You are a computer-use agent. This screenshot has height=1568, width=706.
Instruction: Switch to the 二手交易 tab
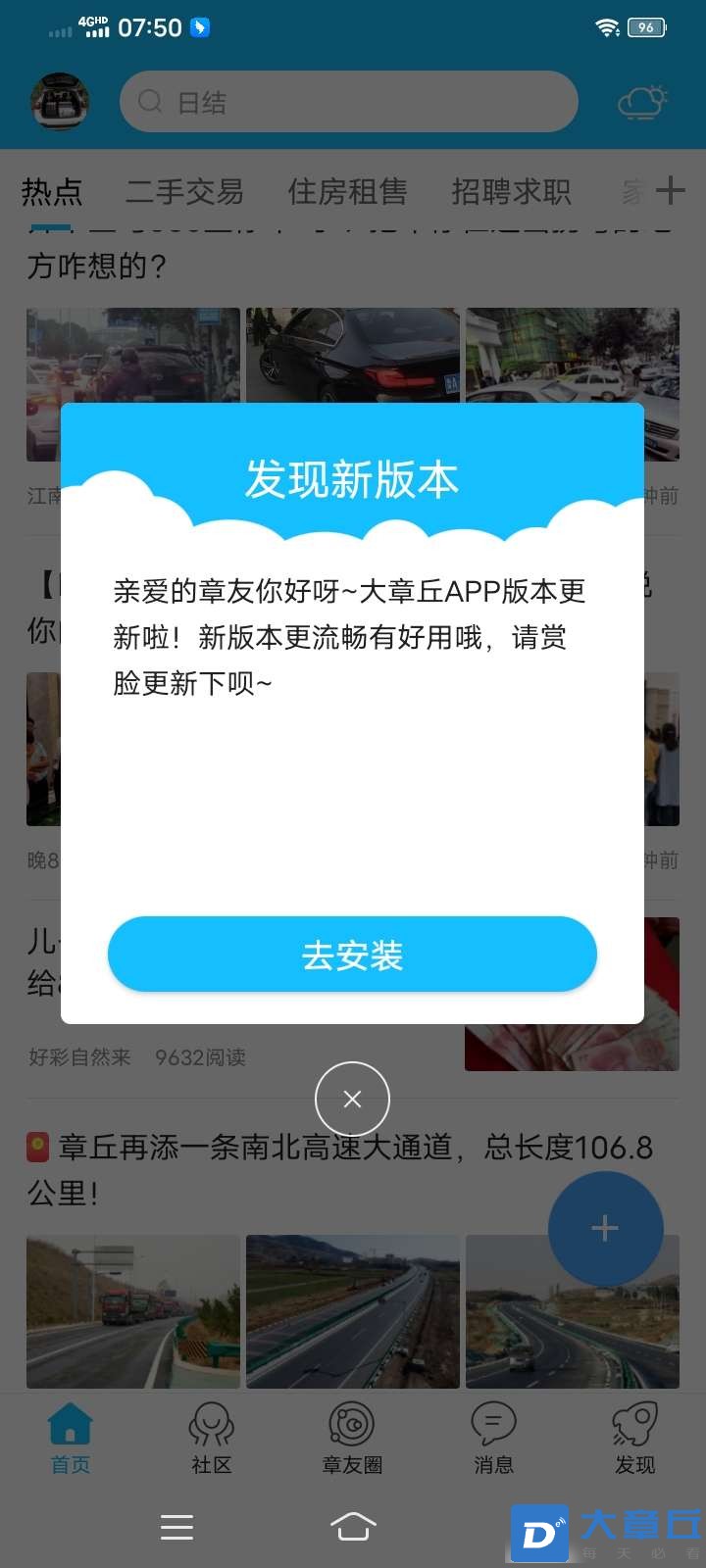(x=184, y=191)
